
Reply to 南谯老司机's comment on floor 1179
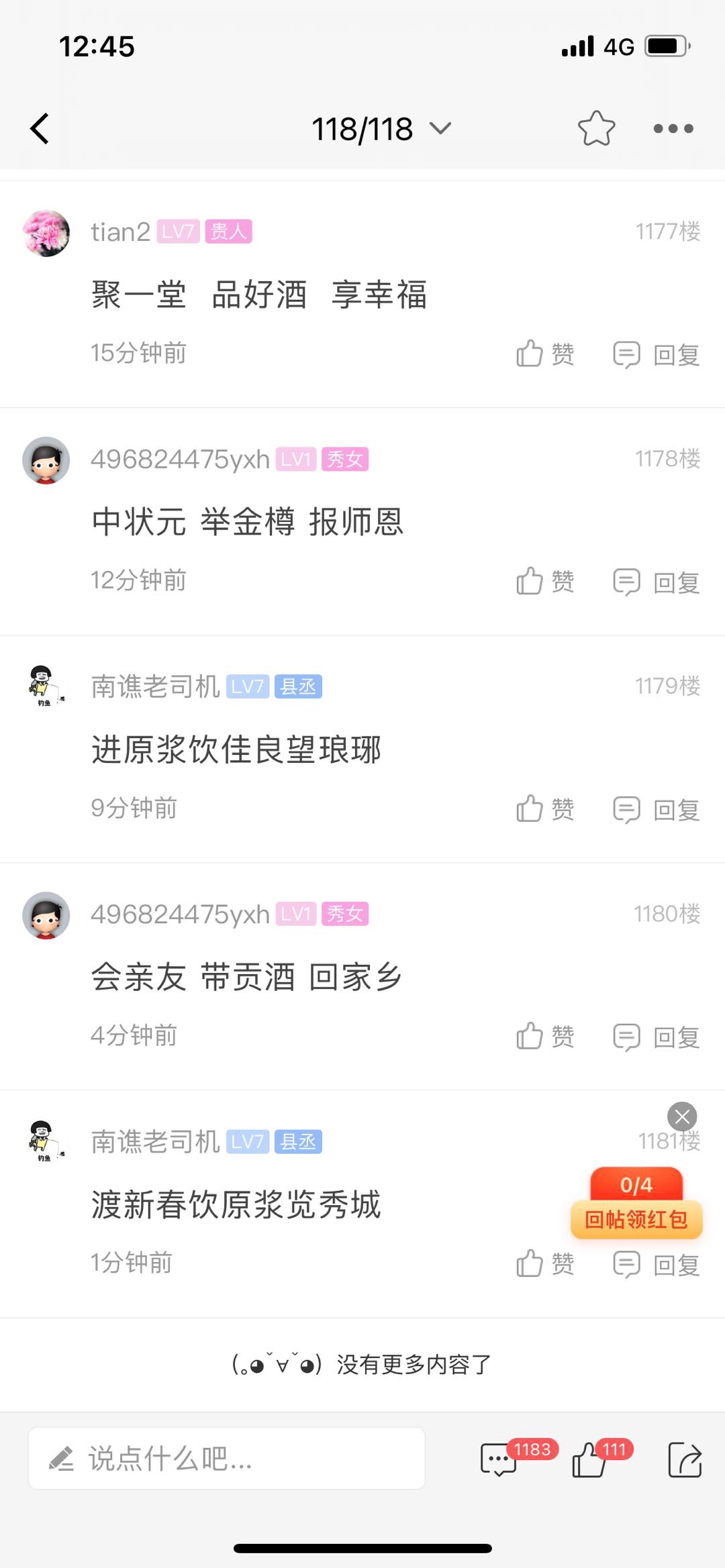657,809
